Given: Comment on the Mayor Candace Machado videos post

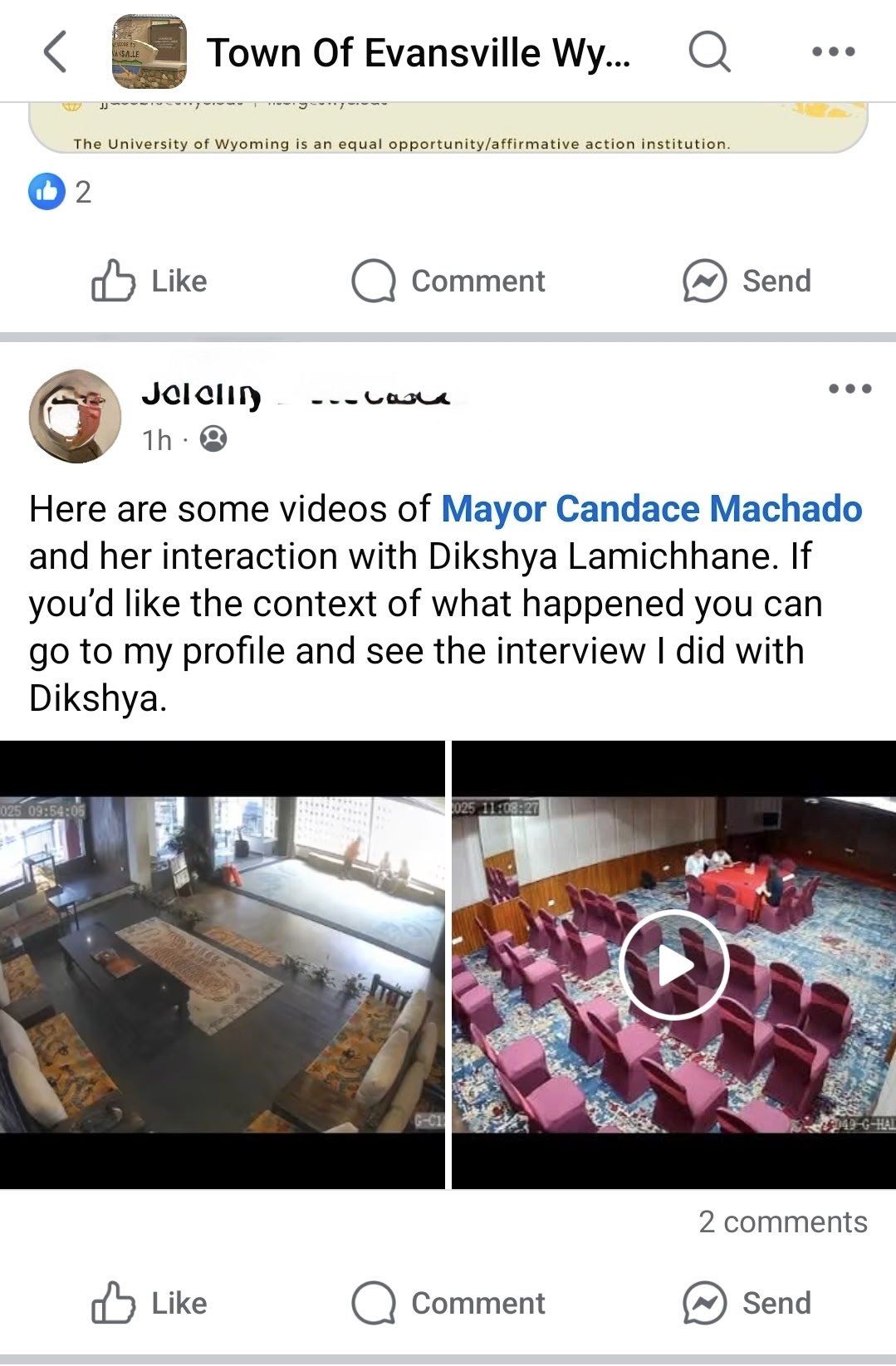Looking at the screenshot, I should [448, 1304].
